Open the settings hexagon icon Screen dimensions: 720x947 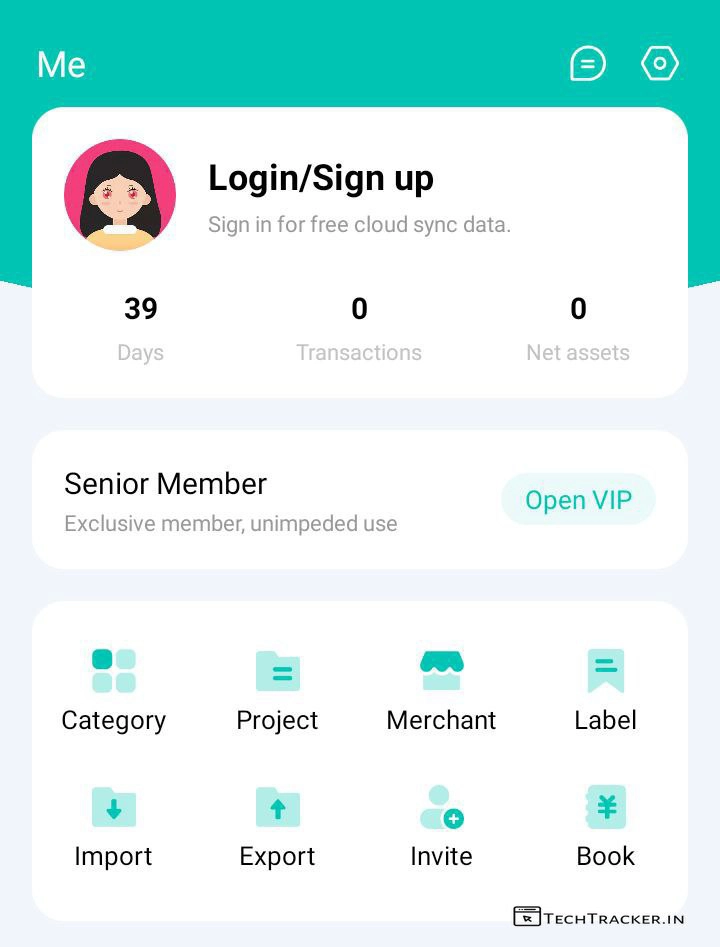point(659,65)
